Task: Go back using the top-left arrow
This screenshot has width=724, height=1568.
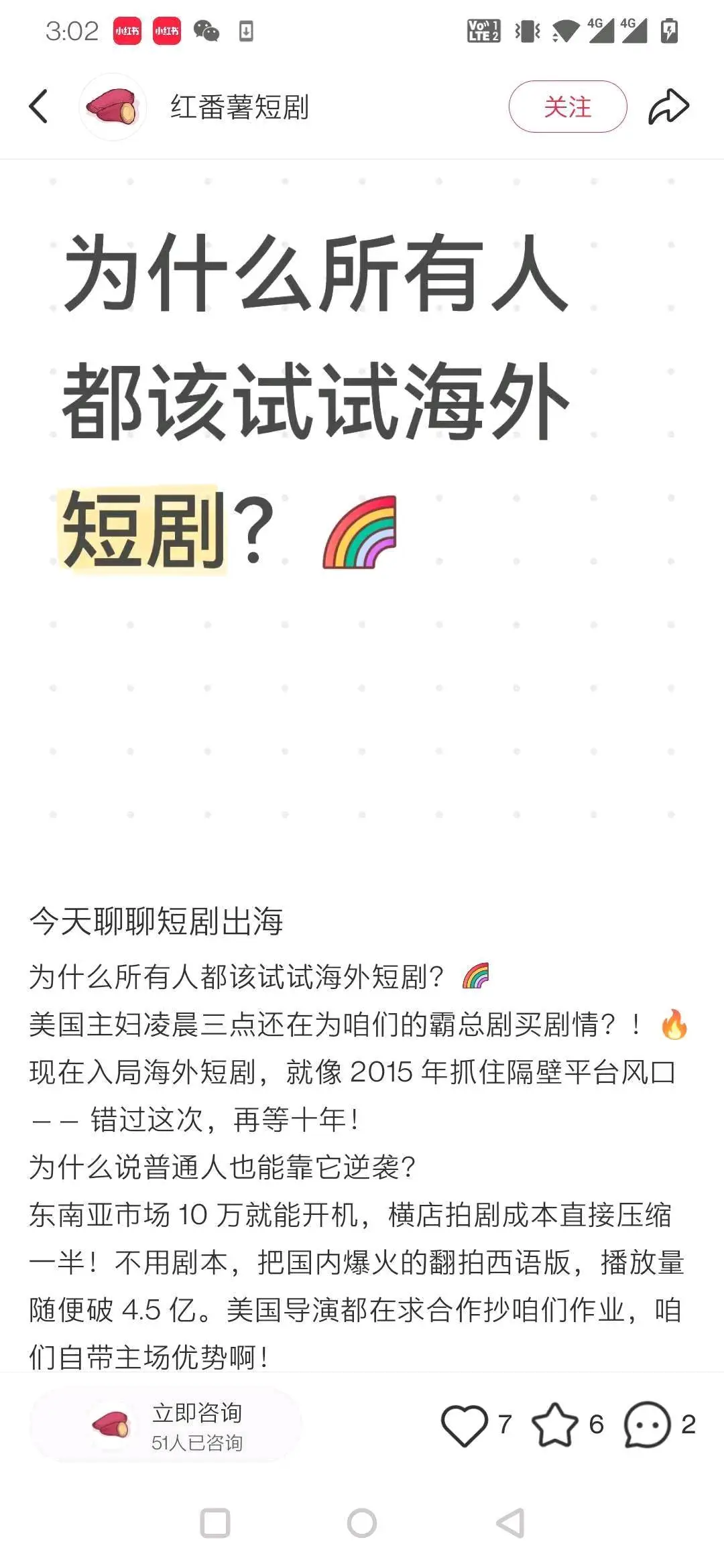Action: [x=39, y=107]
